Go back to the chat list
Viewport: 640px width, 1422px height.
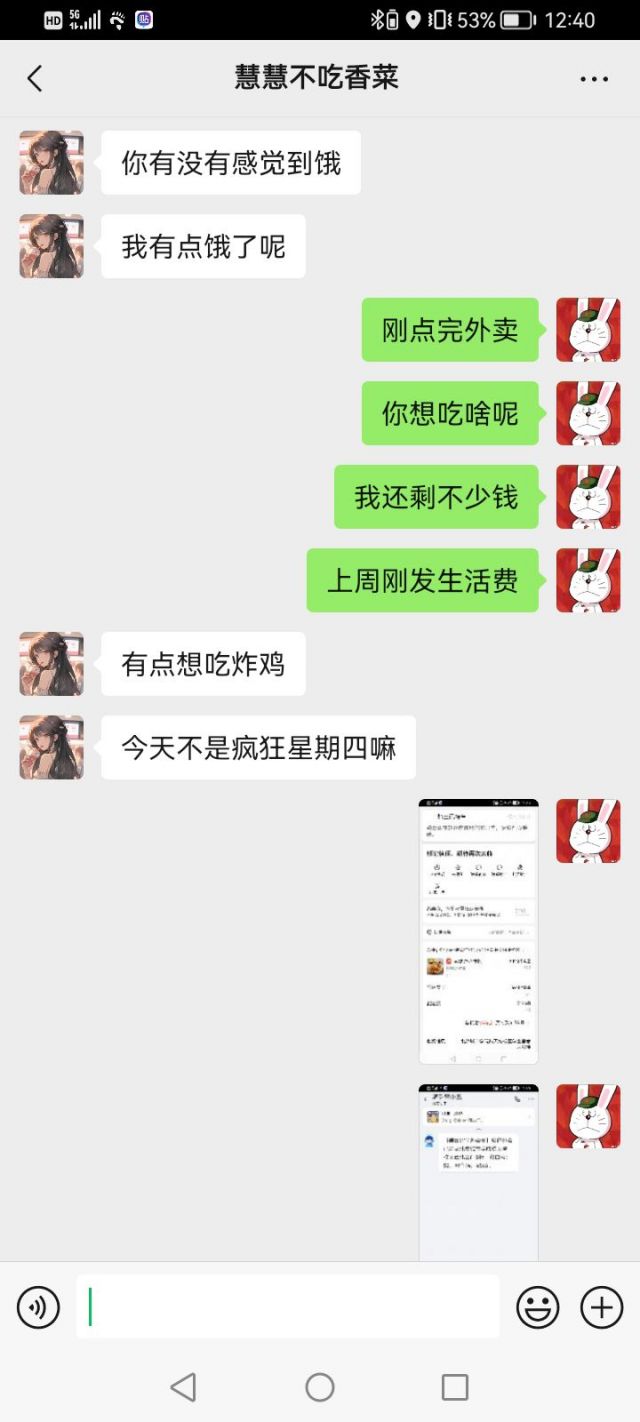pyautogui.click(x=35, y=79)
